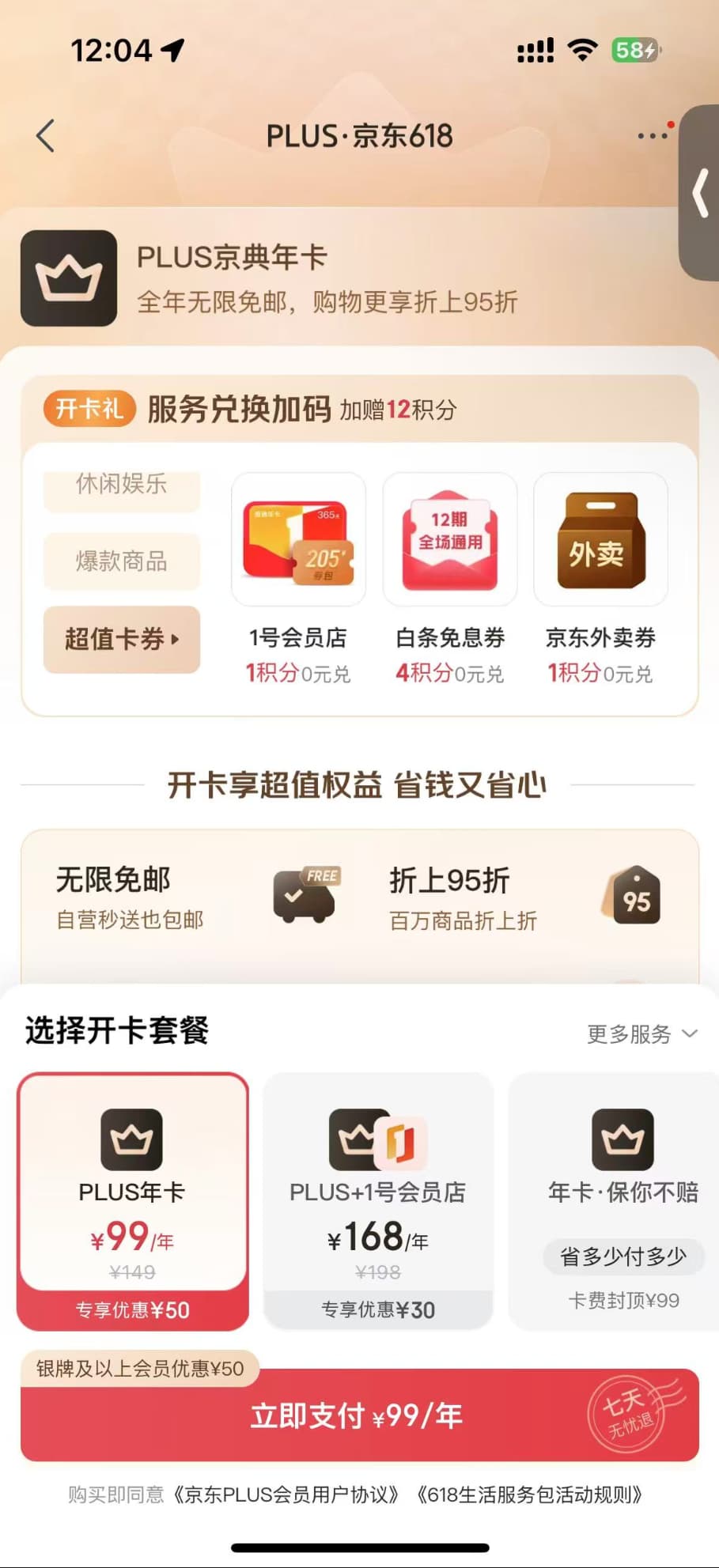Choose the PLUS+1号会员店 ¥168 plan

pyautogui.click(x=378, y=1202)
